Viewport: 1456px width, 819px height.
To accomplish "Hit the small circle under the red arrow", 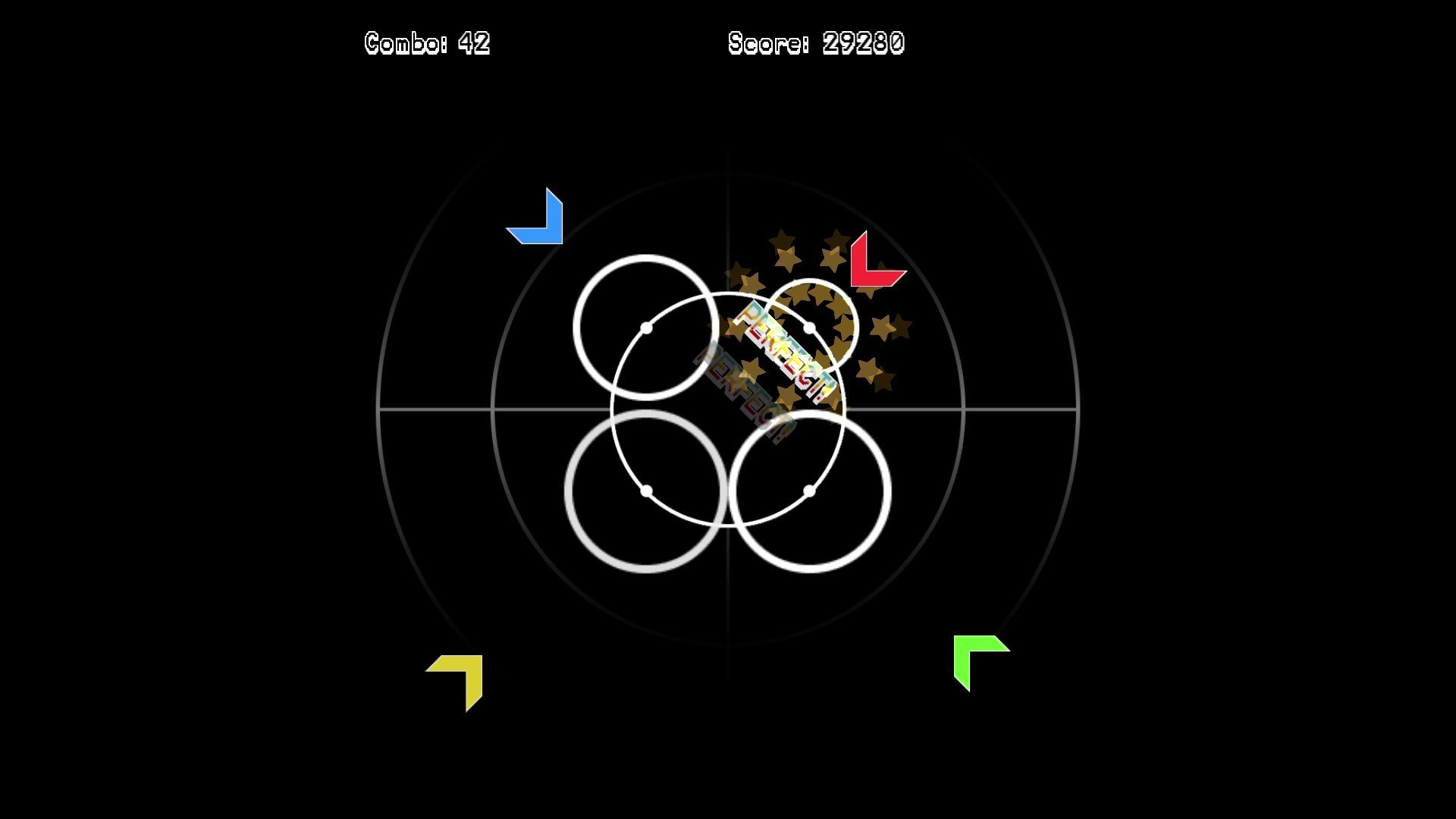I will [x=809, y=328].
